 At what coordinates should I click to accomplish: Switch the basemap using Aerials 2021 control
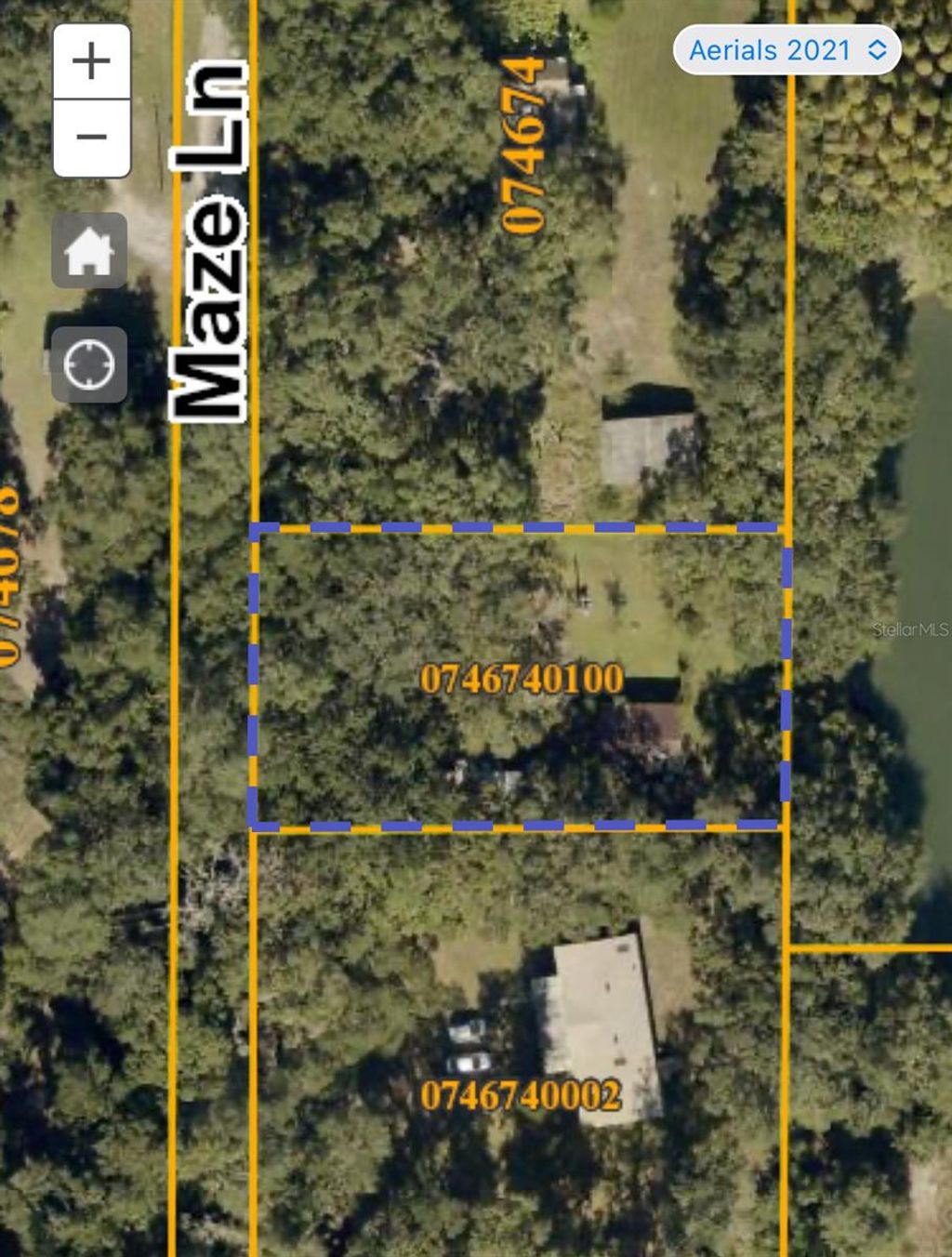pos(788,51)
